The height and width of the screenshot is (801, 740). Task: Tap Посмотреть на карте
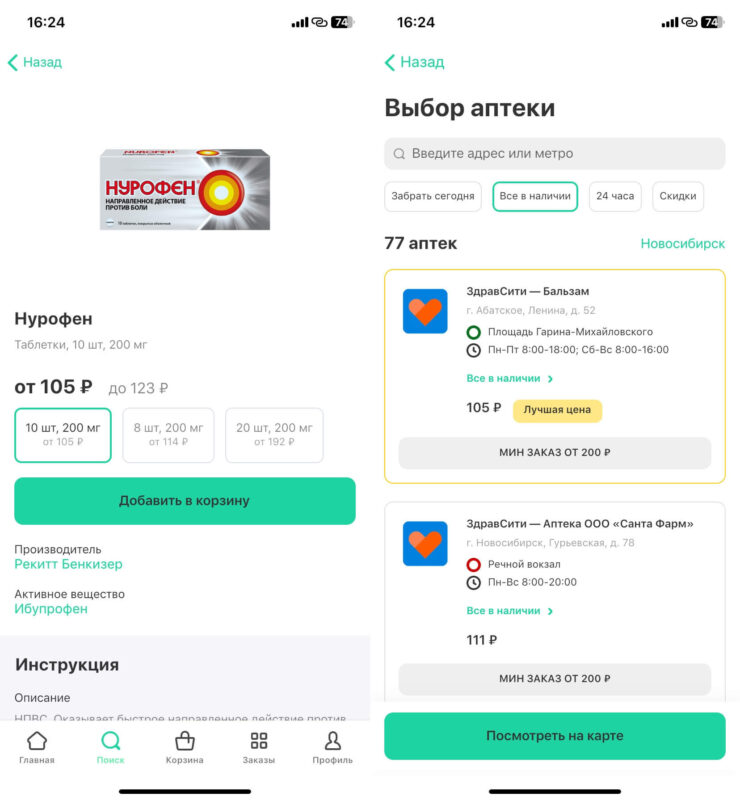click(554, 735)
